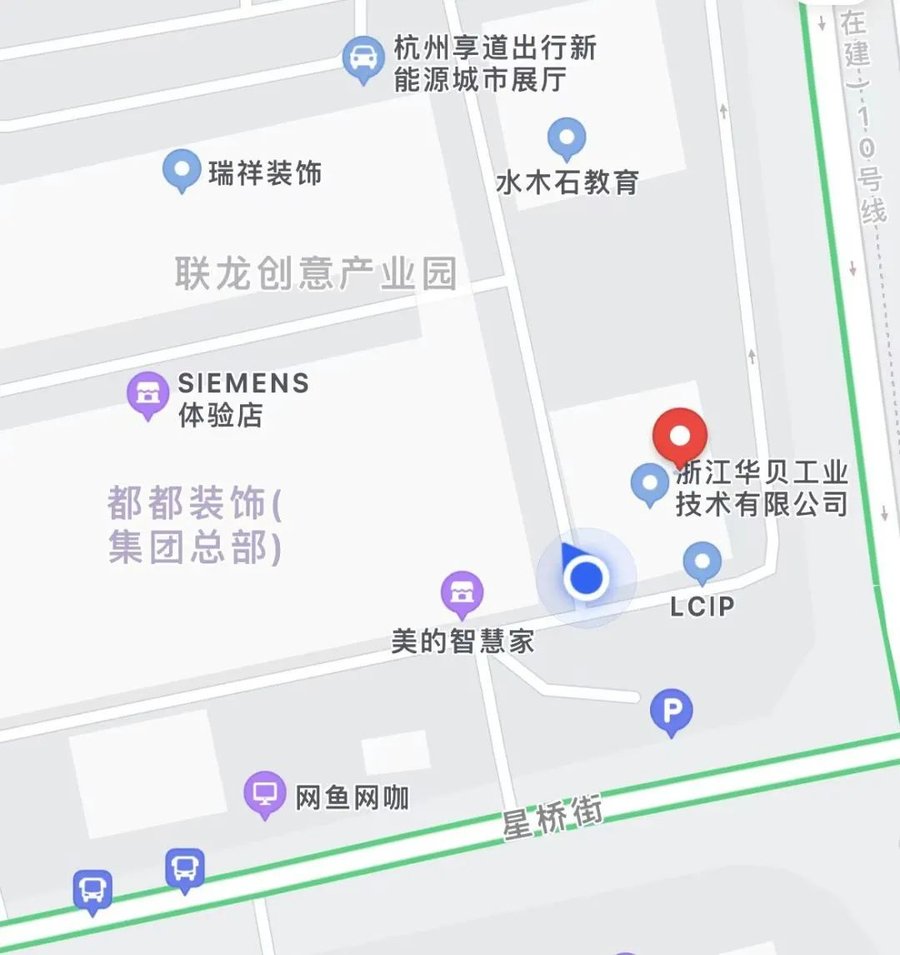Screen dimensions: 900x955
Task: Tap the LCIP place pin
Action: pyautogui.click(x=702, y=562)
